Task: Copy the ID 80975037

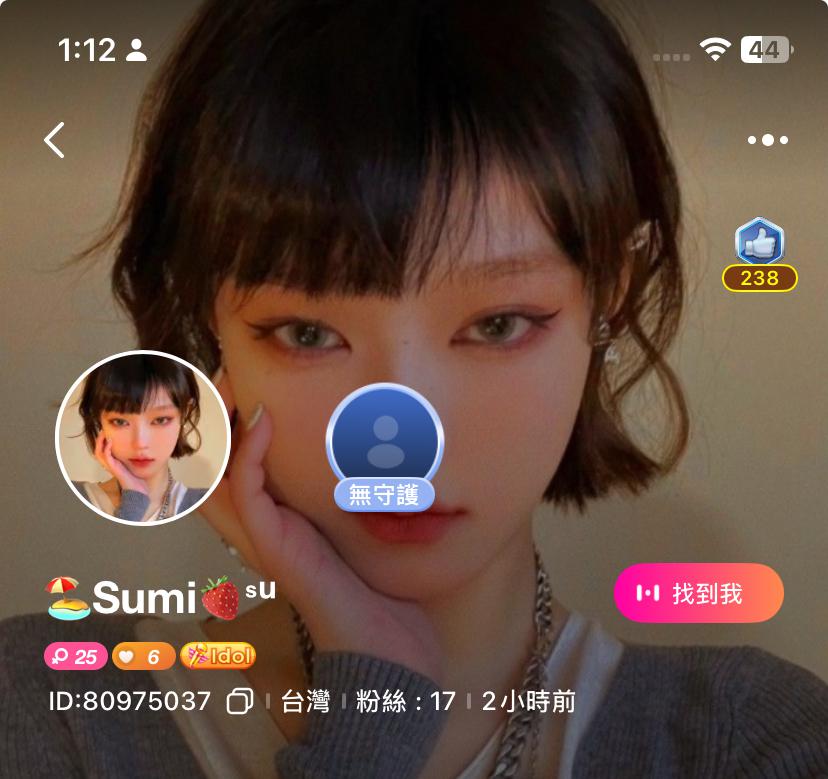Action: click(x=240, y=701)
